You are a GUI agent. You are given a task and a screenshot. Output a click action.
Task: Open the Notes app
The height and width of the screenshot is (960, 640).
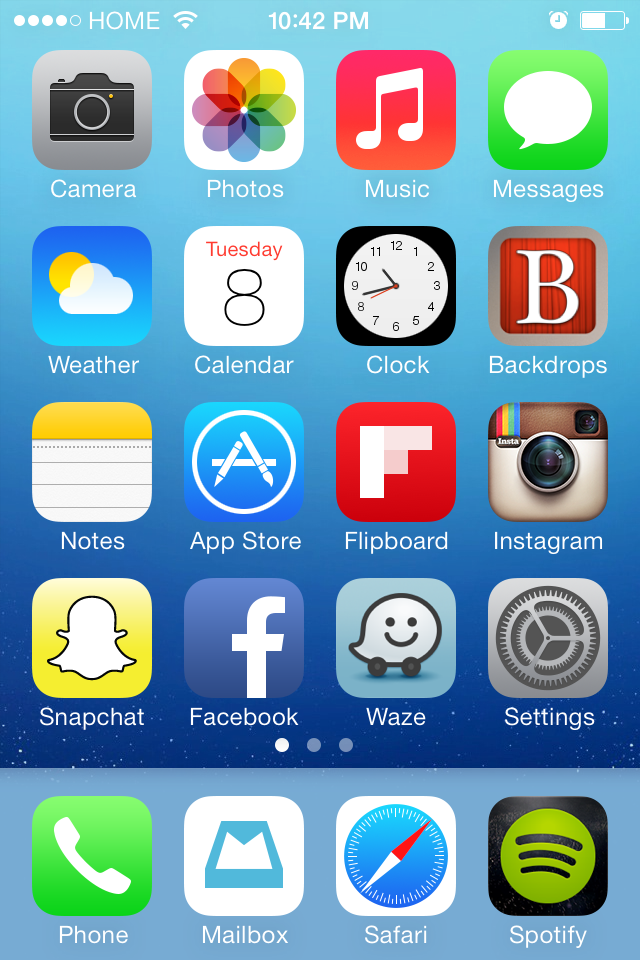(x=92, y=462)
